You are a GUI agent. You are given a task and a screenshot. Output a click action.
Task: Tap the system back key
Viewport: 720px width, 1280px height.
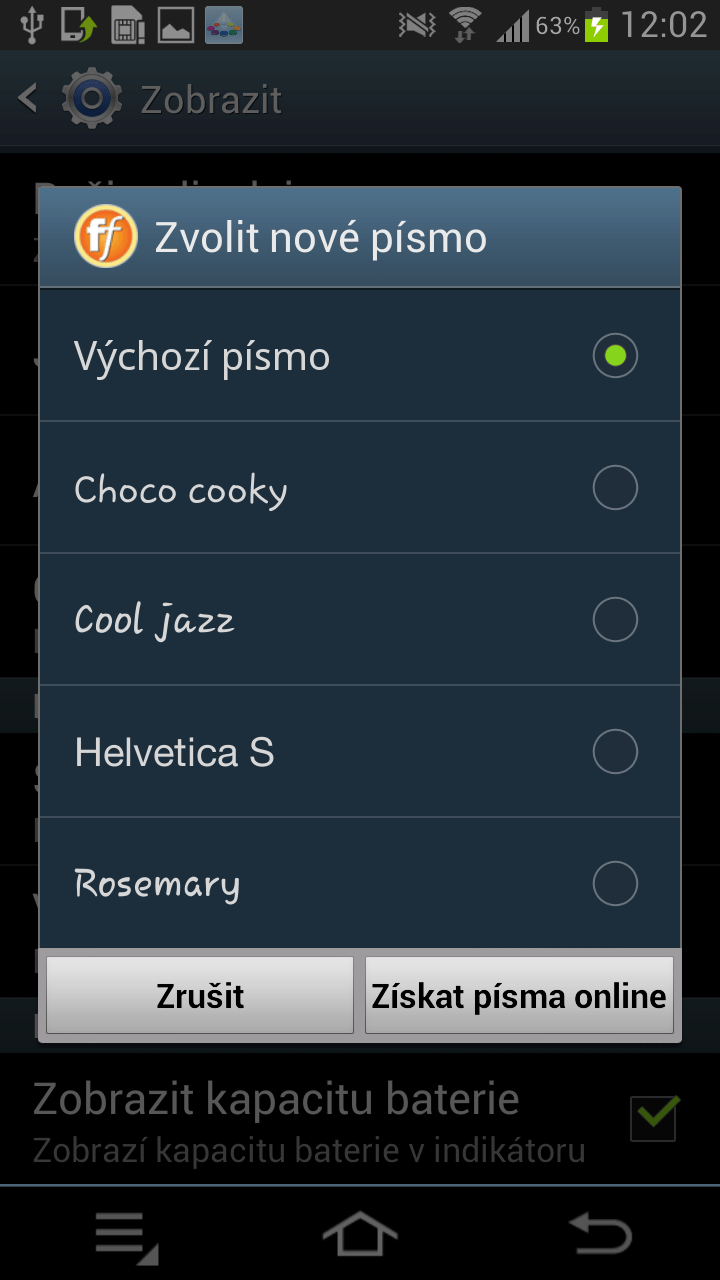click(x=600, y=1234)
